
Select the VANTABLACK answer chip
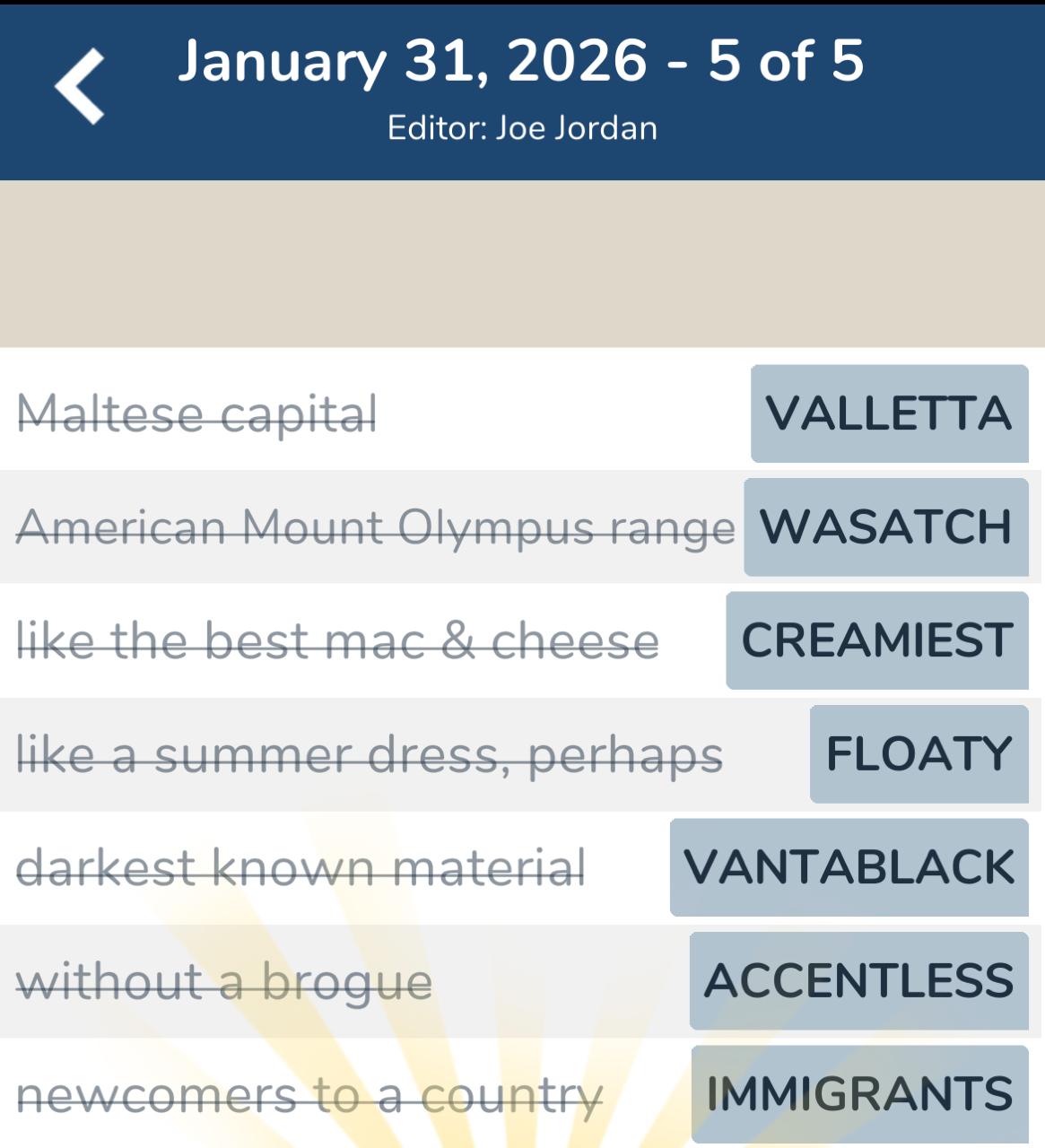click(849, 866)
